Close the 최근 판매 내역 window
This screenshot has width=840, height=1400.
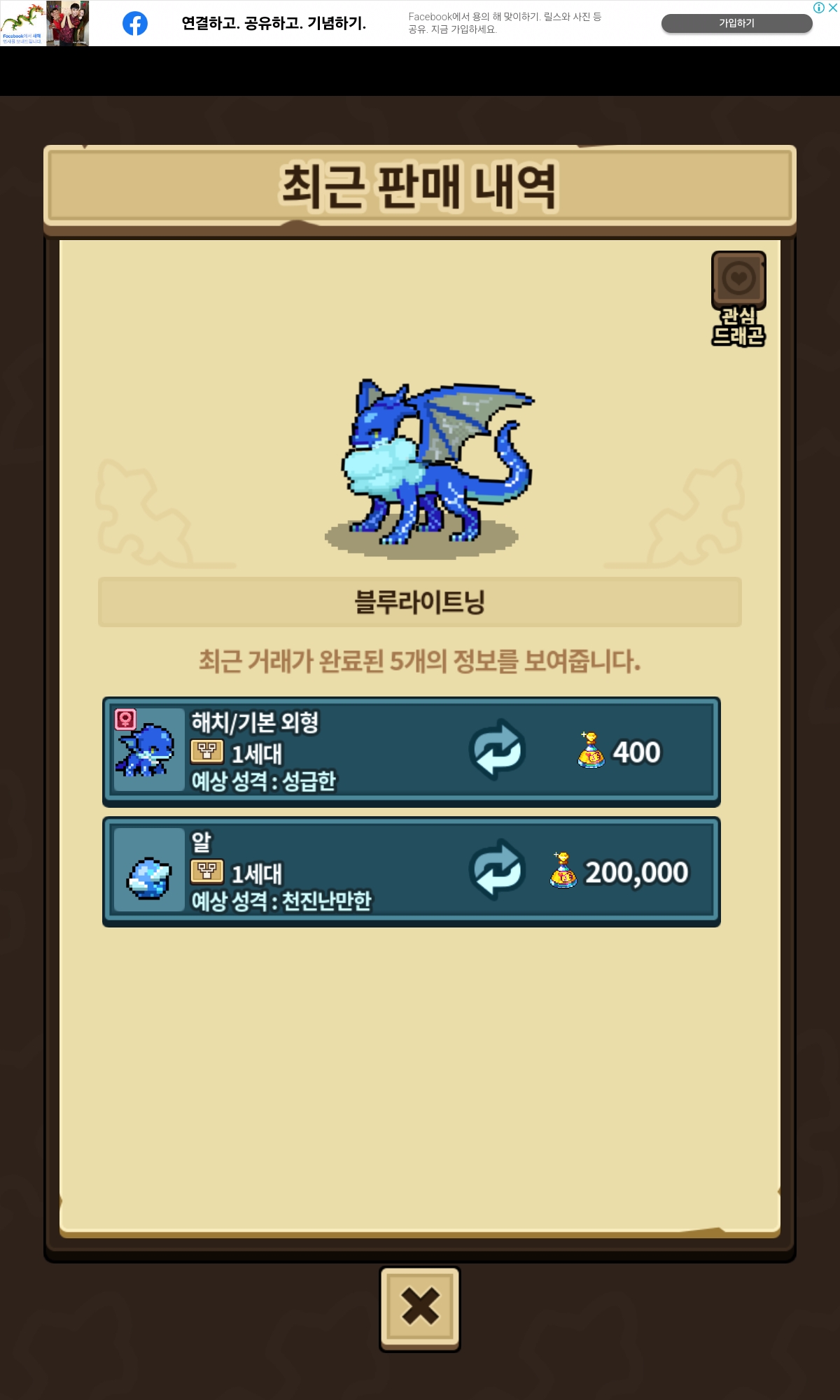[x=420, y=1308]
